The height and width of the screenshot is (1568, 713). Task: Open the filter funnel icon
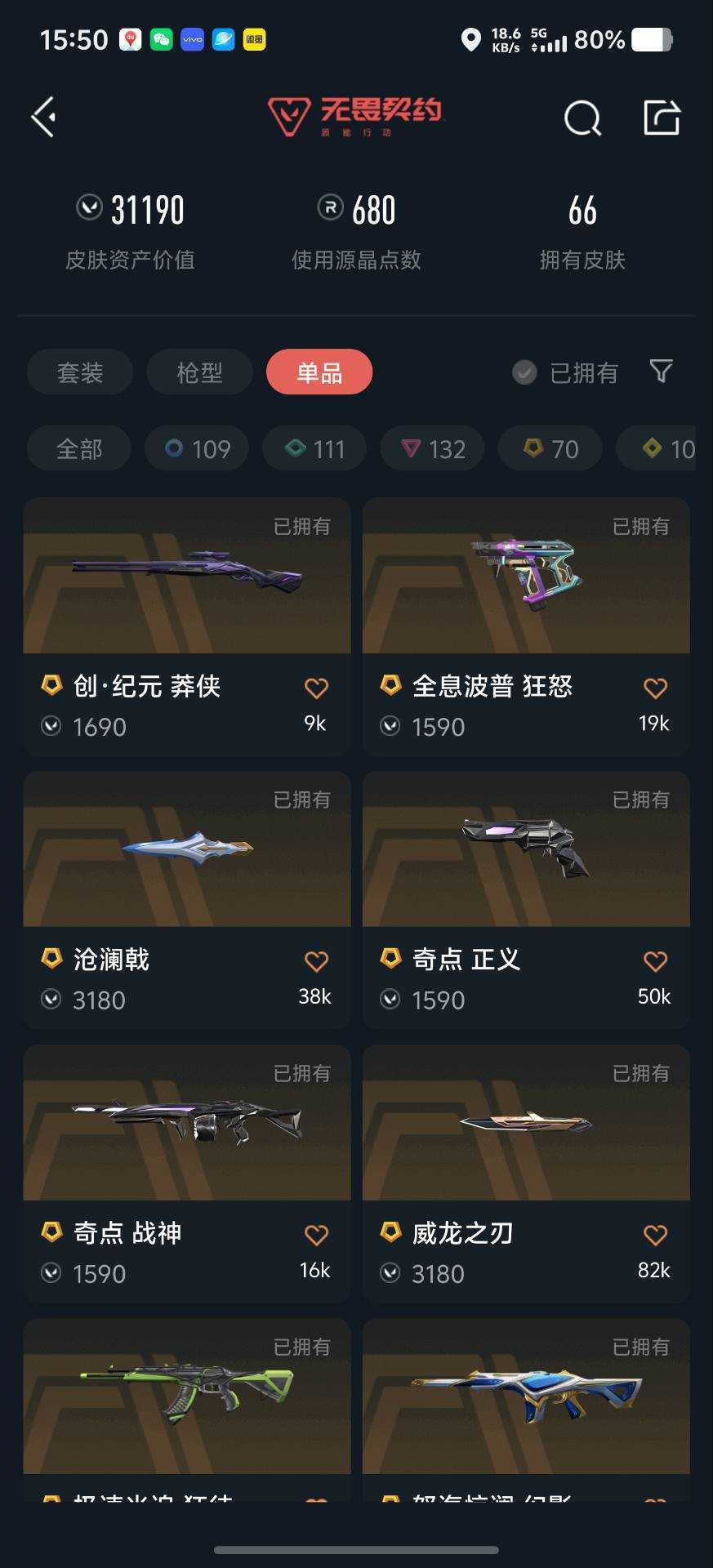(x=661, y=372)
